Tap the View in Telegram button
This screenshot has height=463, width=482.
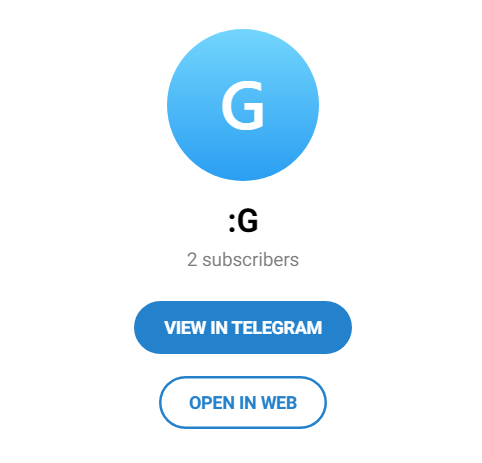243,327
